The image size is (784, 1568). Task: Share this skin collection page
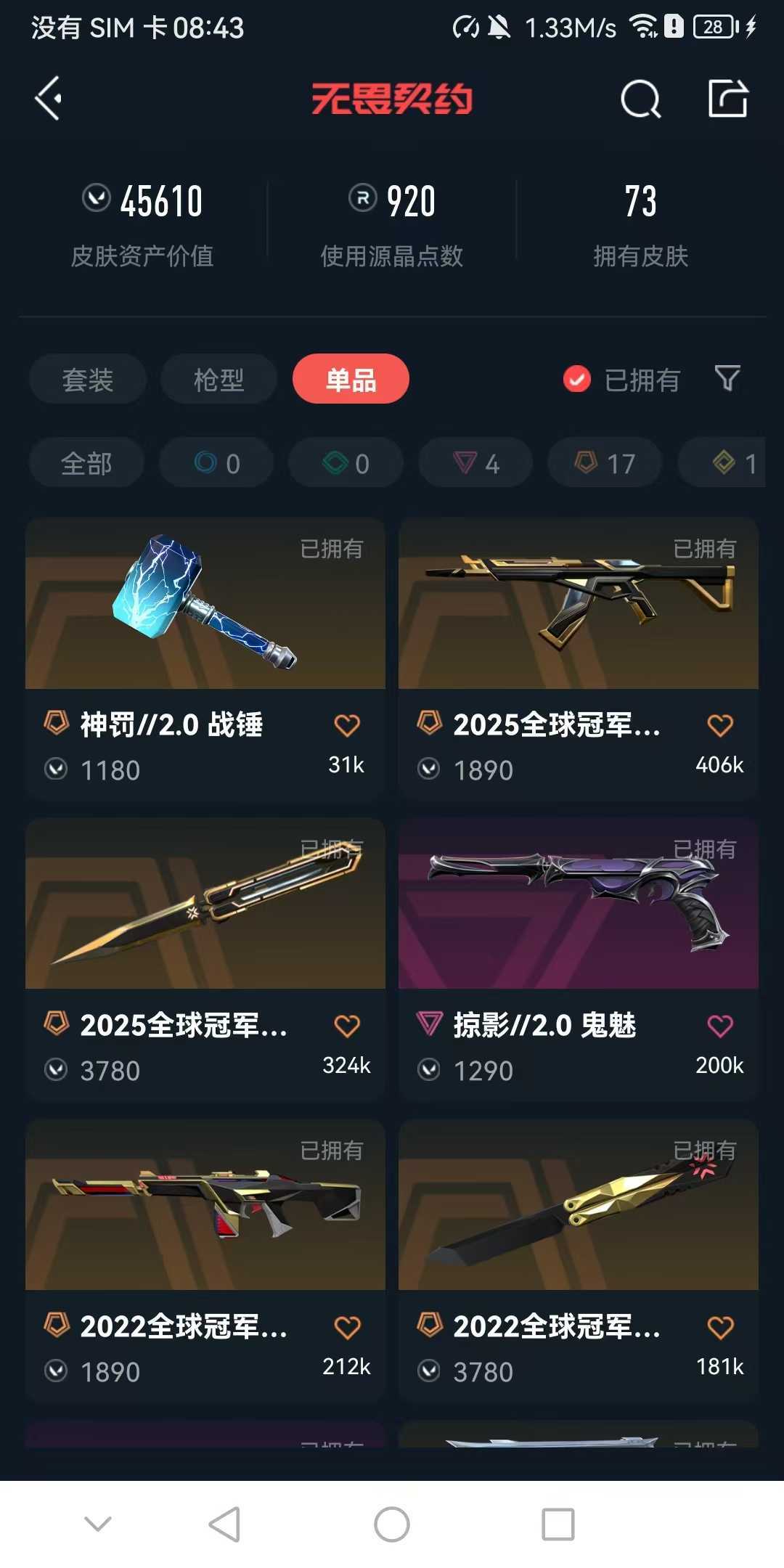click(x=727, y=98)
